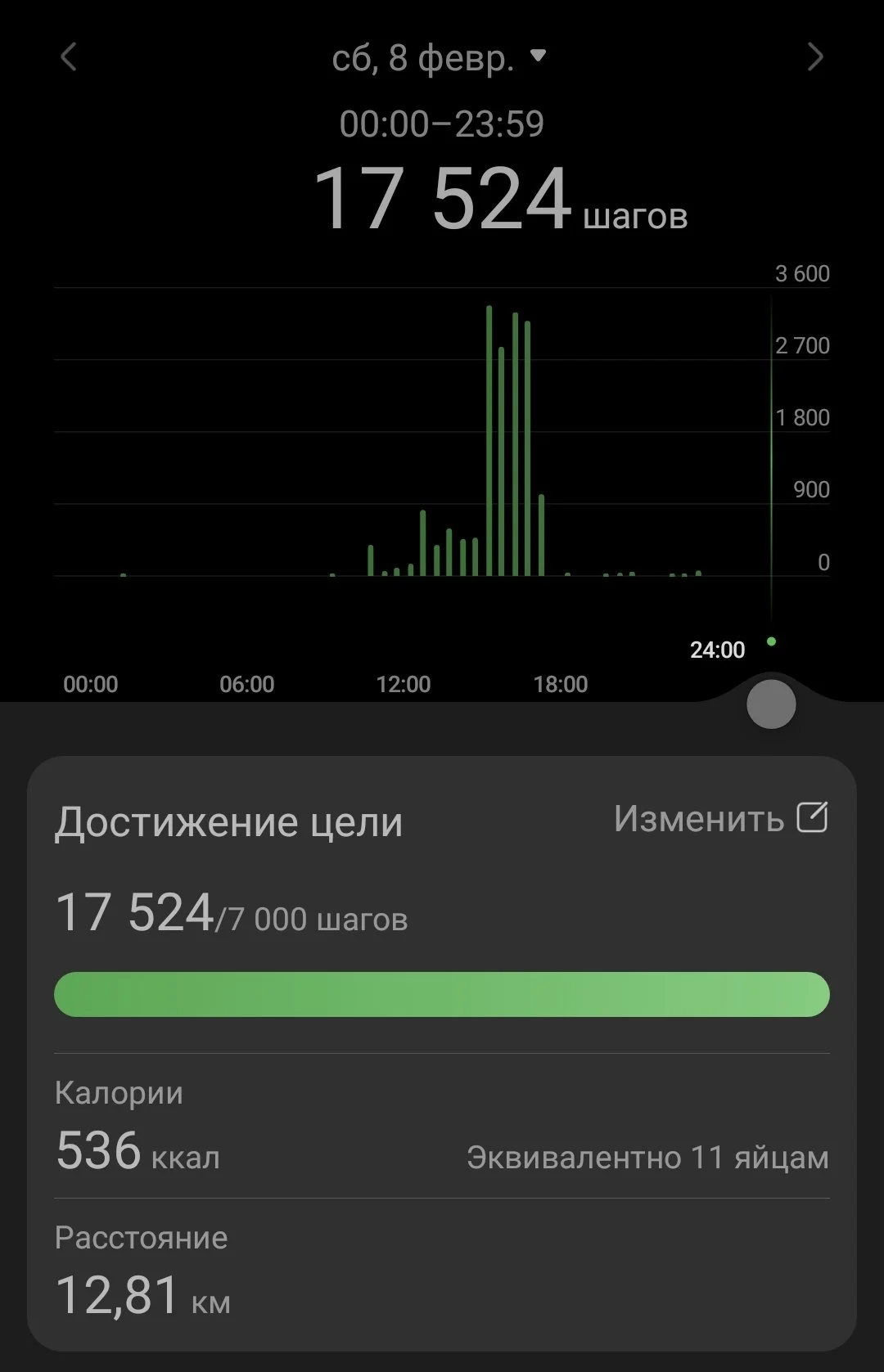Go to the next day

(x=814, y=57)
